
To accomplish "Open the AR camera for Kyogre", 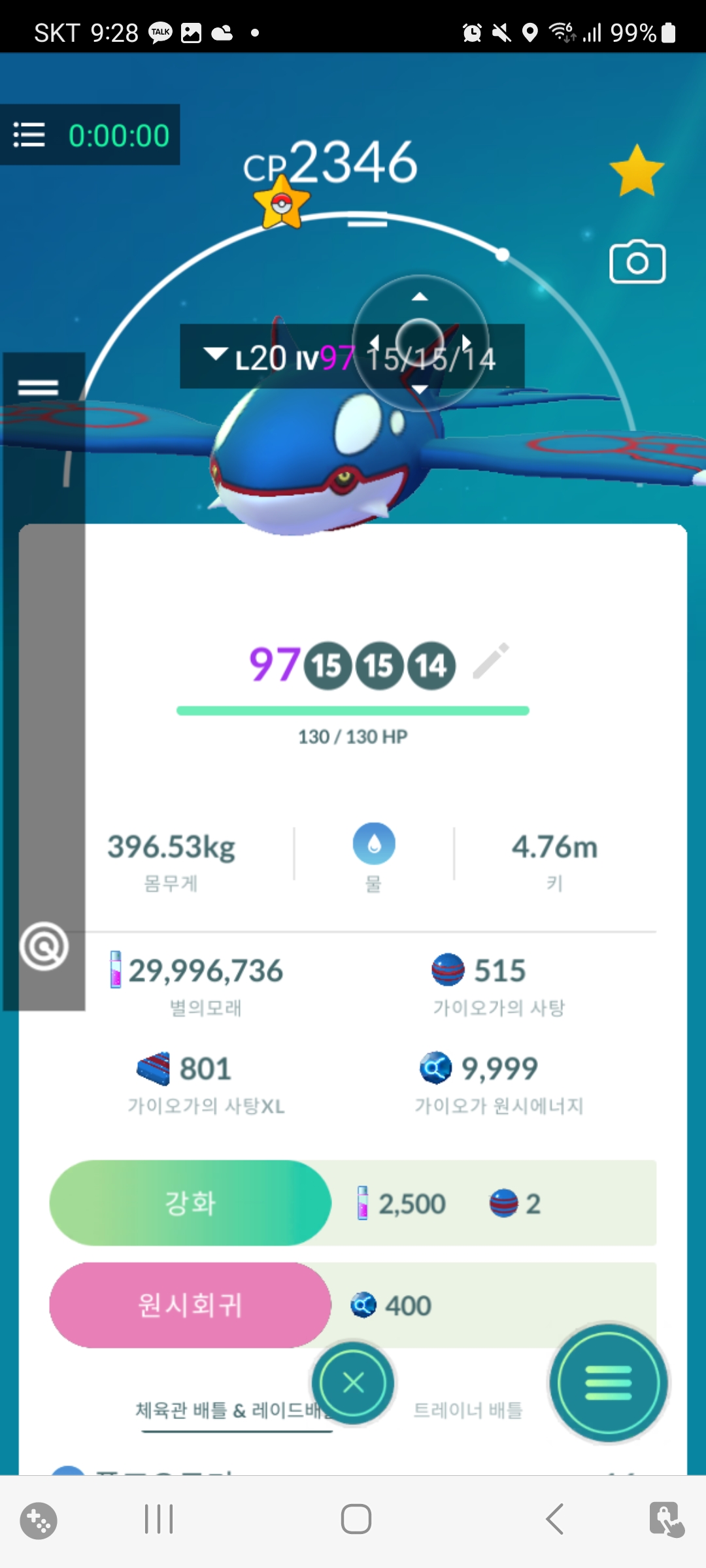I will 637,263.
